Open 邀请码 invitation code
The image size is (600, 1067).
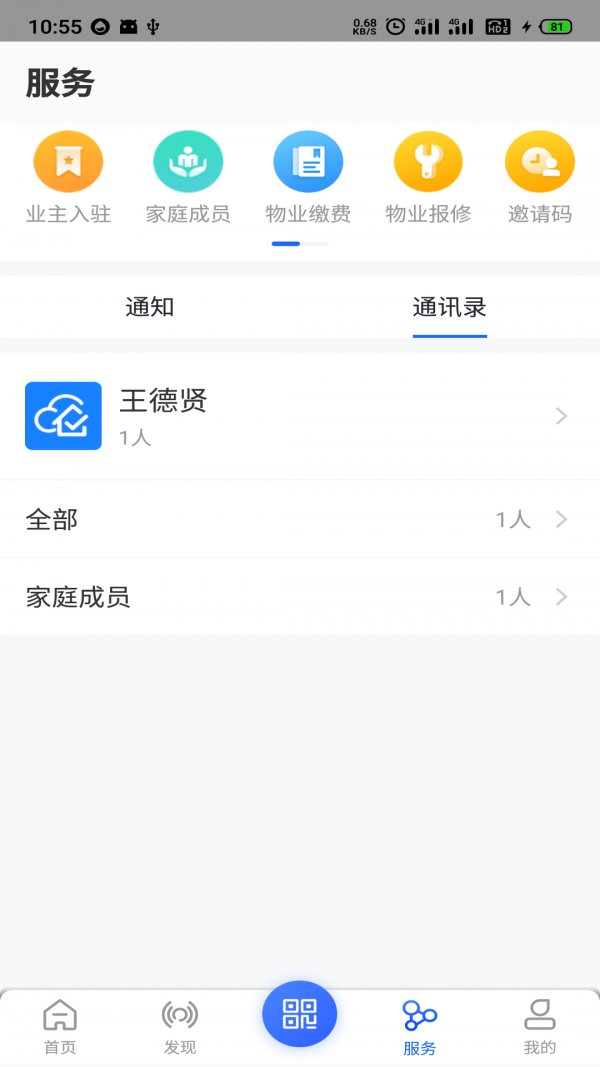pos(540,178)
